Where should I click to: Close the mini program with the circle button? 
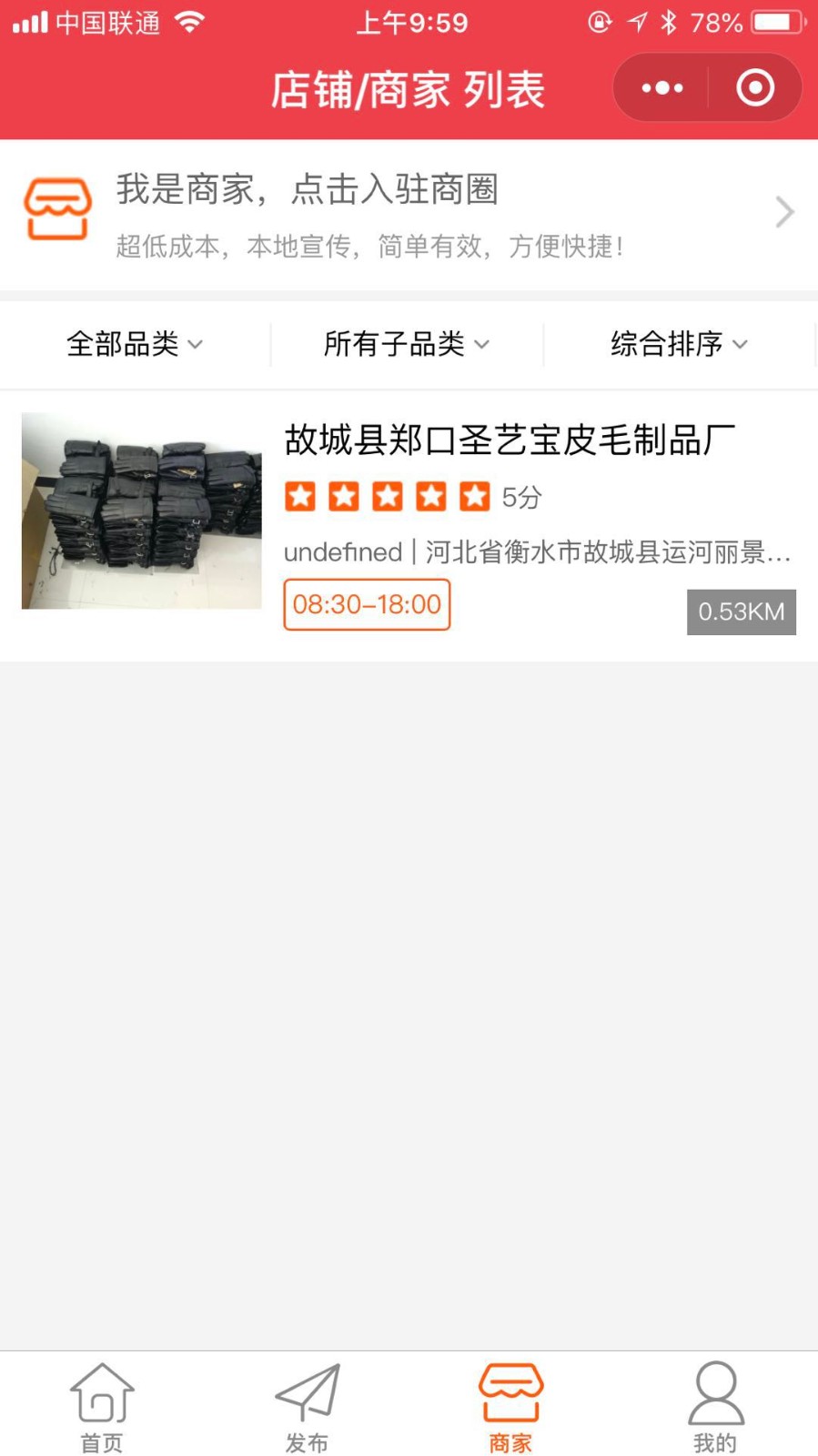pos(755,88)
